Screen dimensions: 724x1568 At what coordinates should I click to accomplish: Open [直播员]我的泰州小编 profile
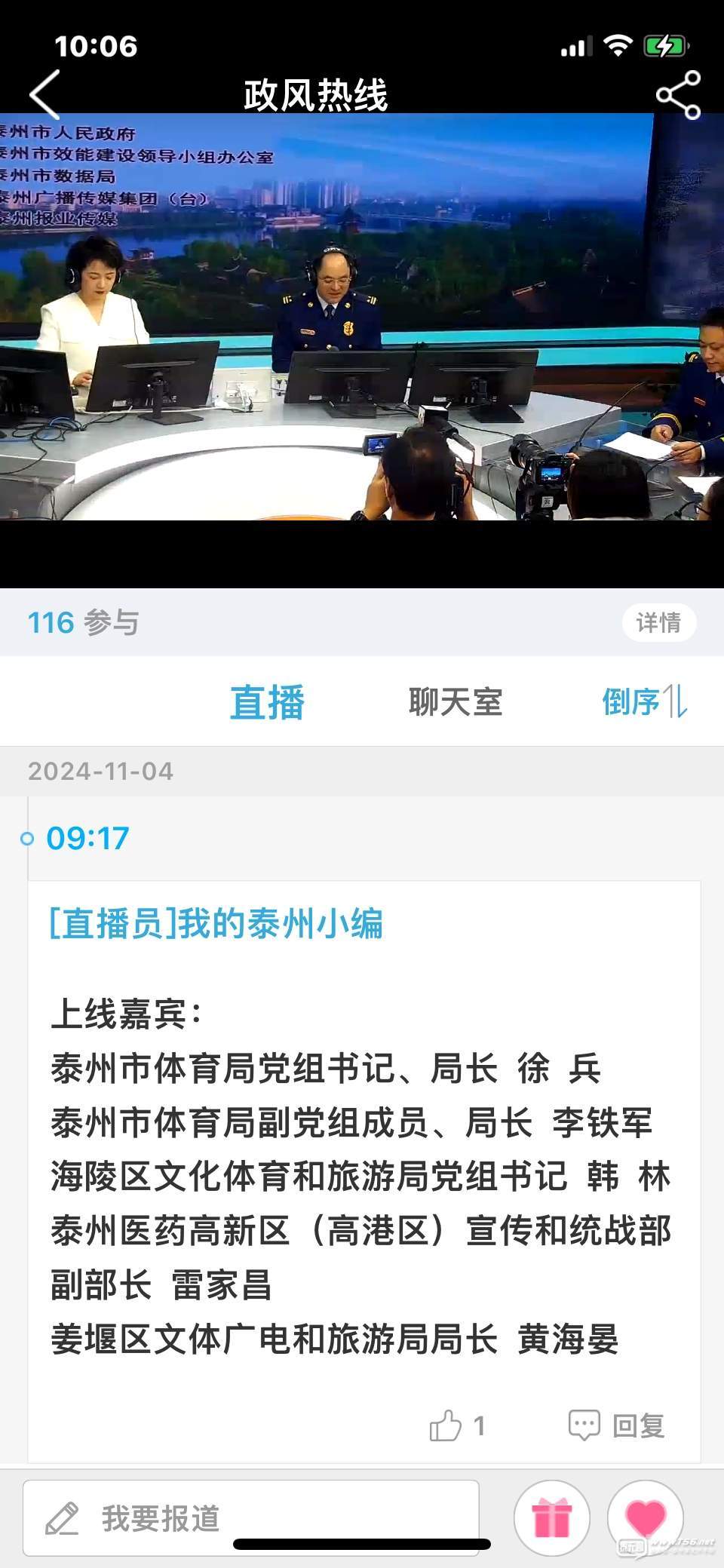(x=216, y=924)
